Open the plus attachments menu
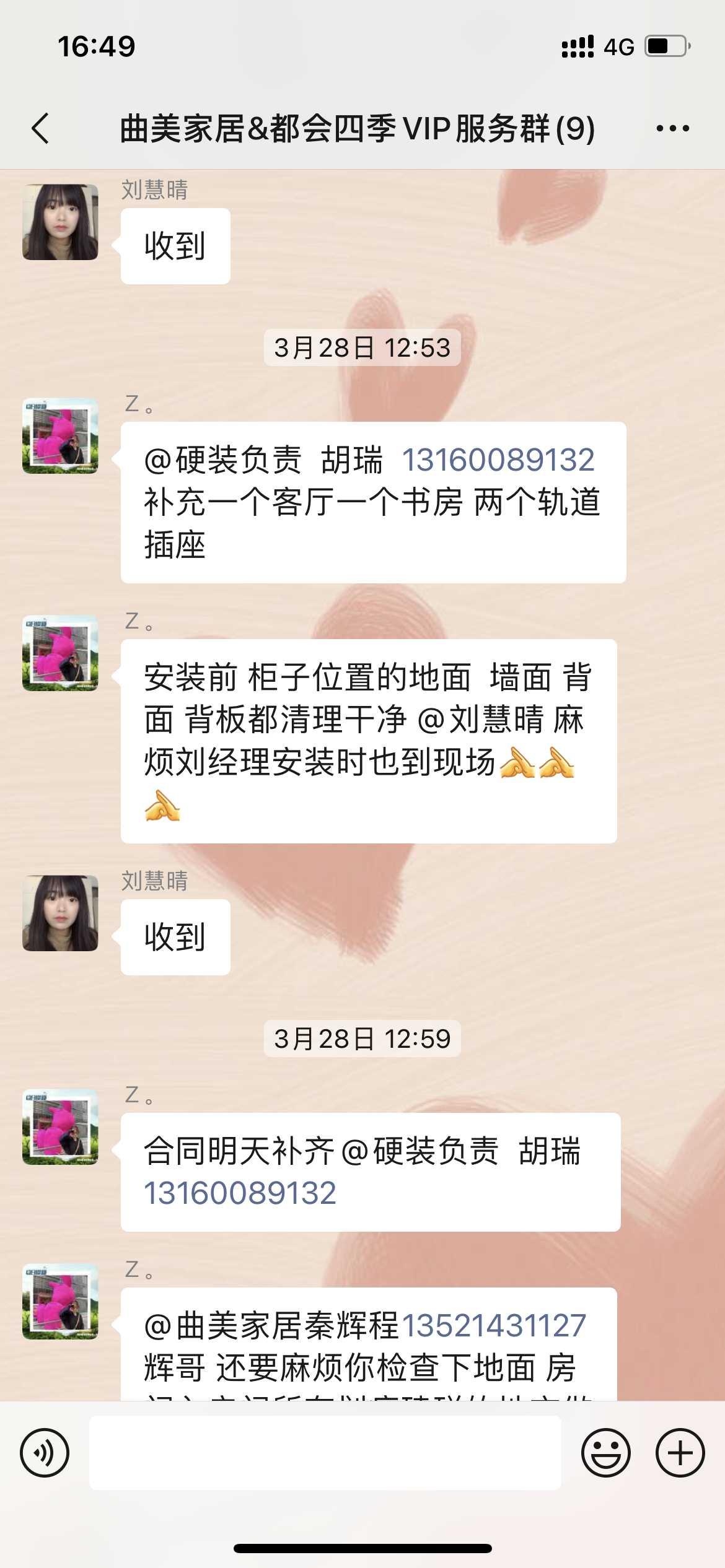This screenshot has height=1568, width=725. 680,1452
